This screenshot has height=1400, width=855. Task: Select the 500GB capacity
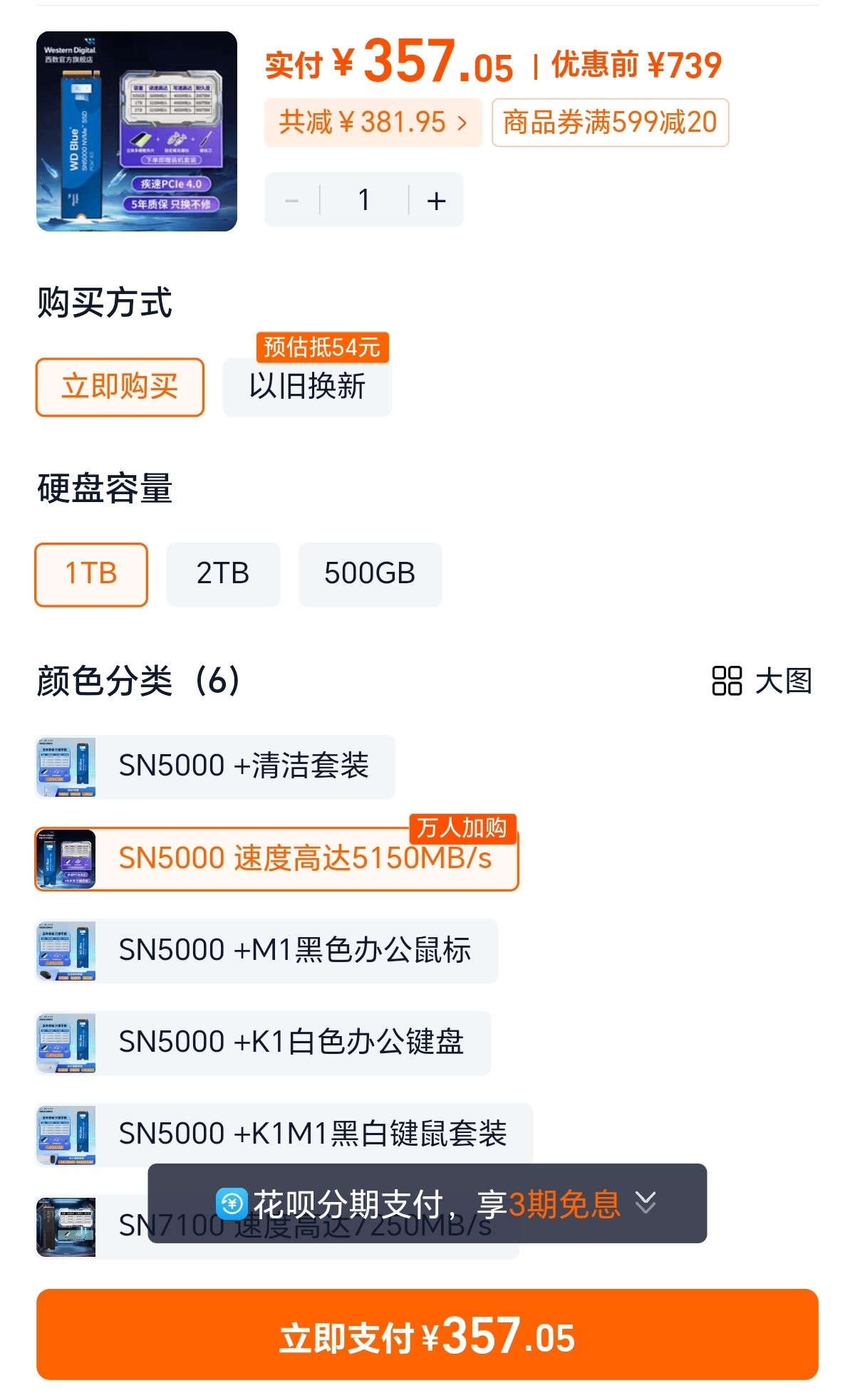(x=370, y=574)
